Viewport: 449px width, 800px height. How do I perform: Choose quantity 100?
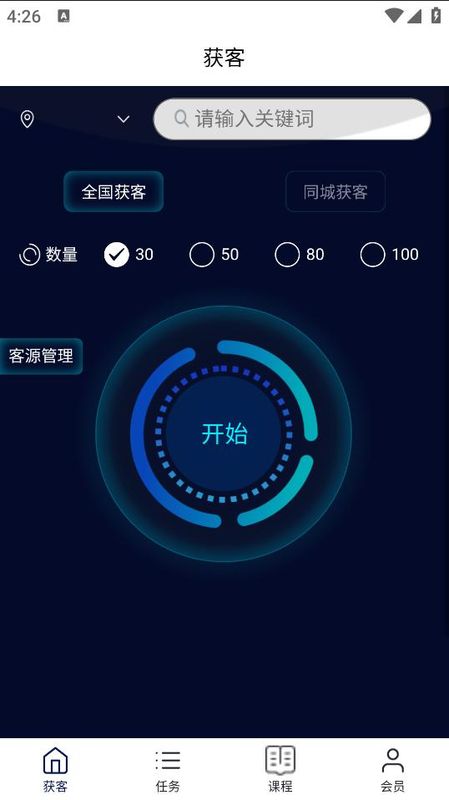[389, 254]
